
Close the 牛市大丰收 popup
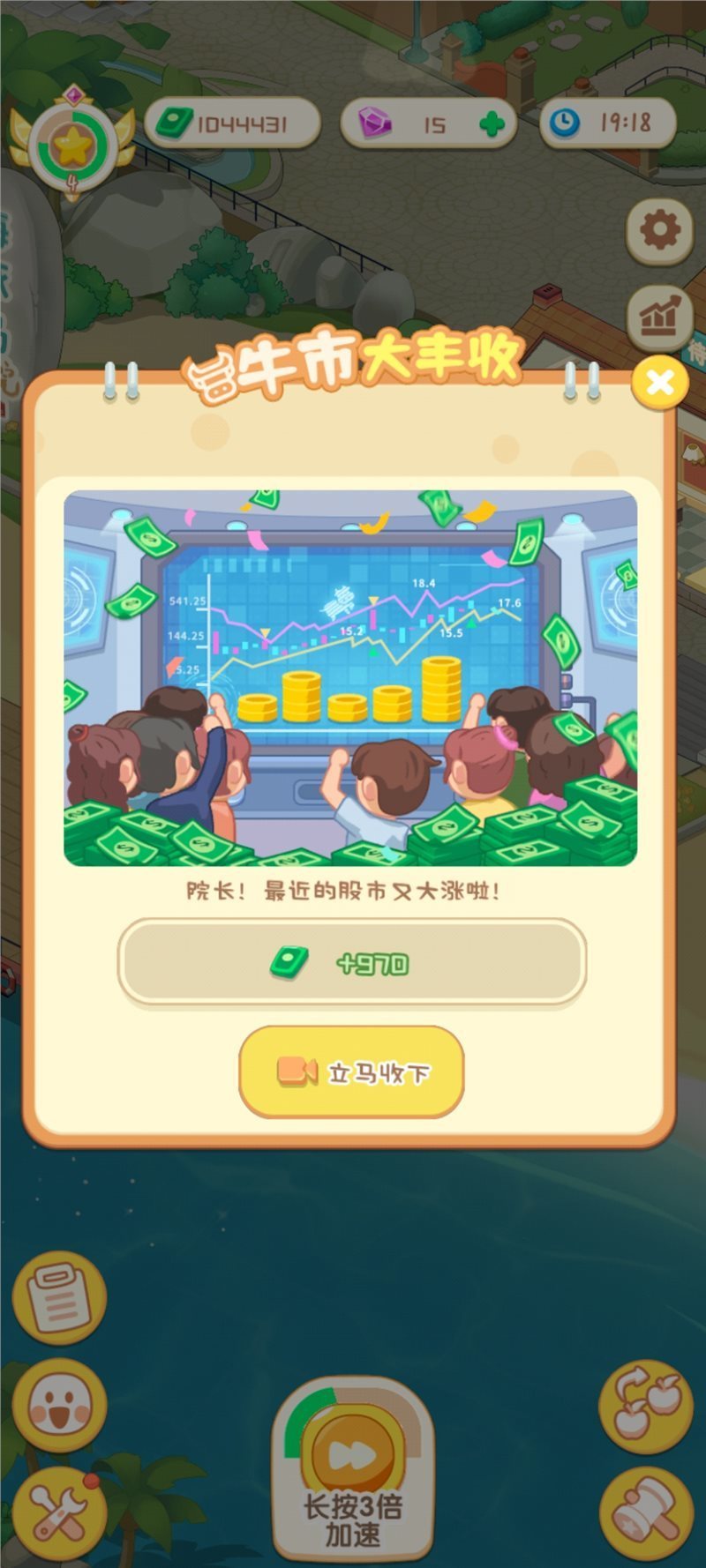[x=659, y=383]
